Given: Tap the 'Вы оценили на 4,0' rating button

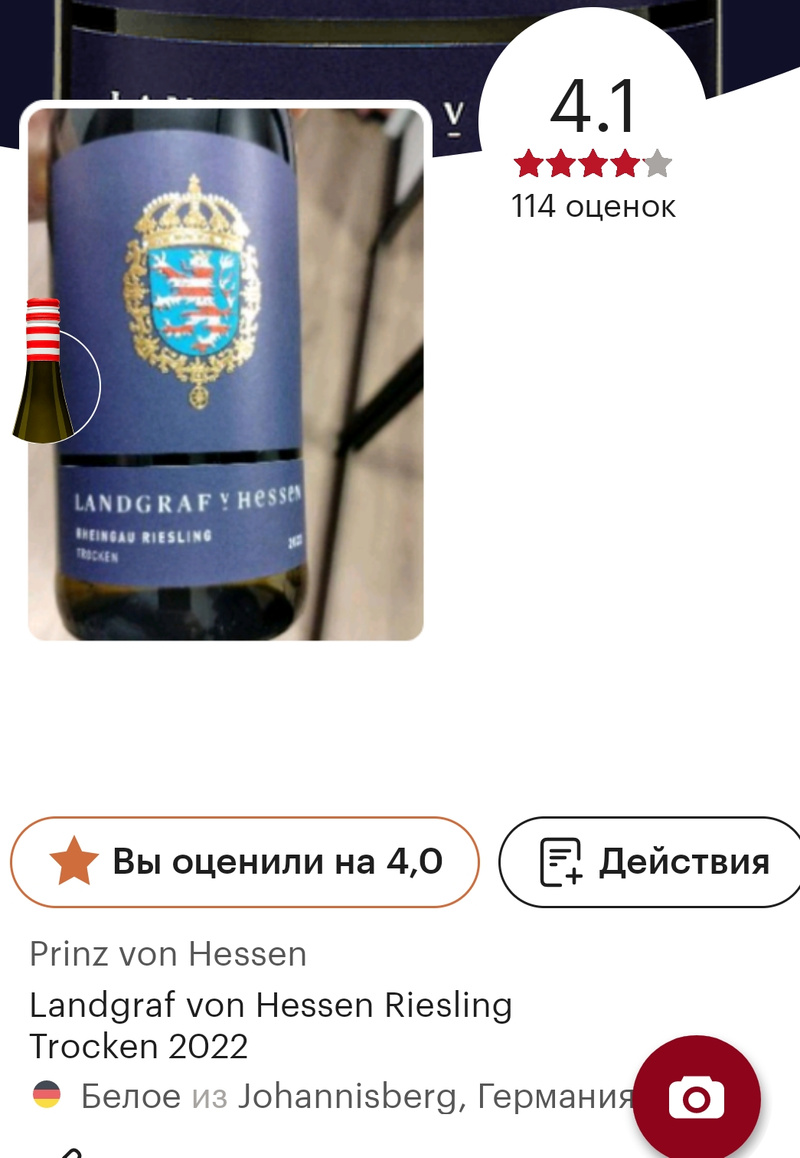Looking at the screenshot, I should 245,861.
